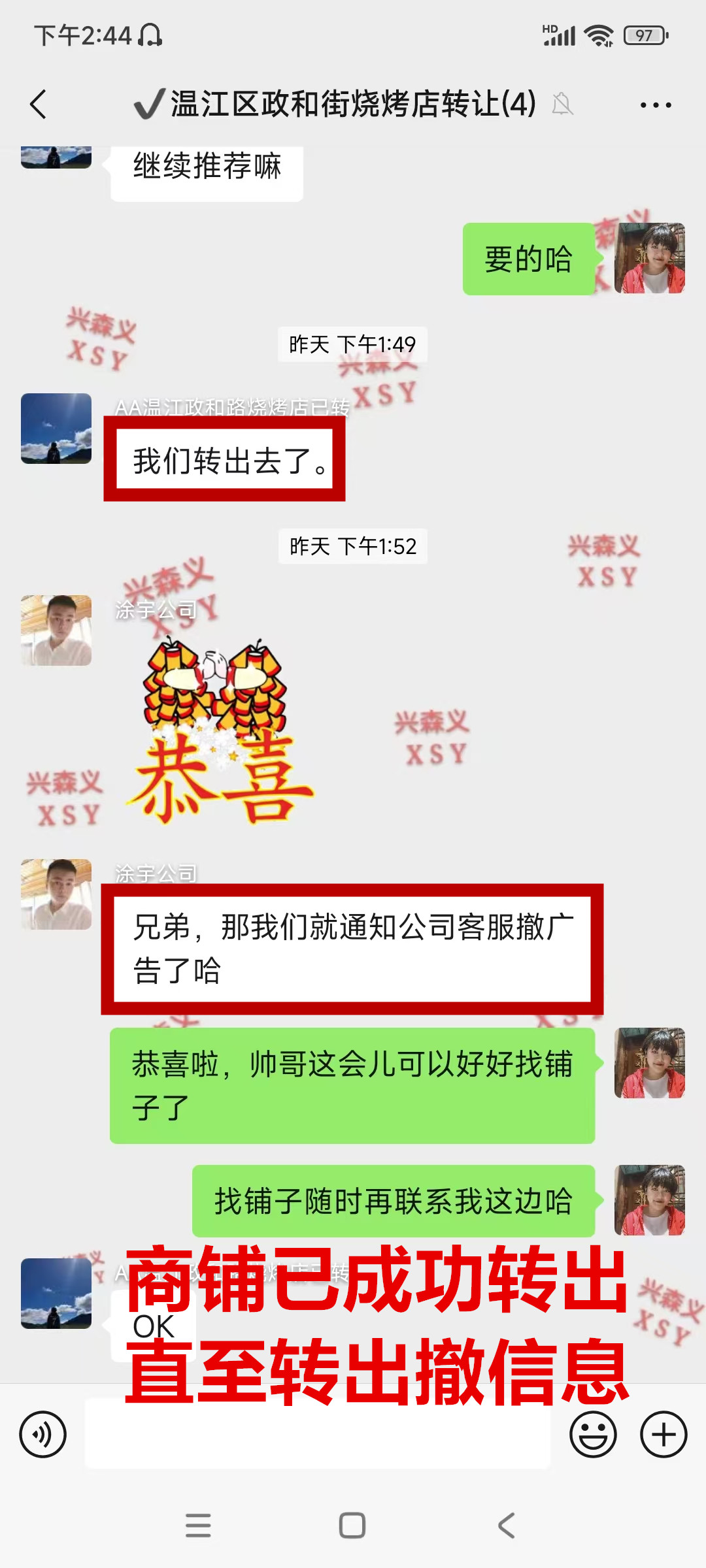This screenshot has height=1568, width=706.
Task: Open the plus attachments panel
Action: coord(664,1435)
